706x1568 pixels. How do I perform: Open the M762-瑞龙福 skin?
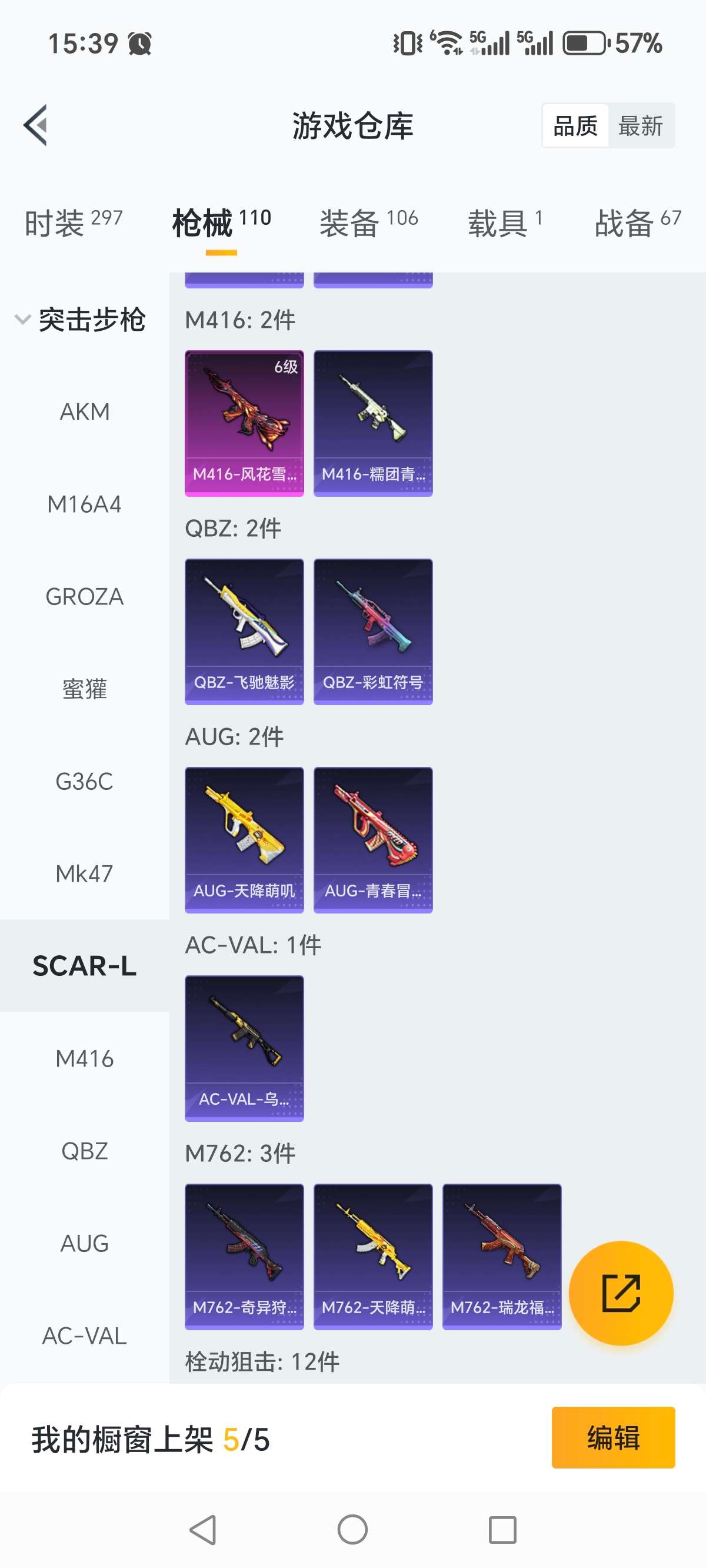501,1255
